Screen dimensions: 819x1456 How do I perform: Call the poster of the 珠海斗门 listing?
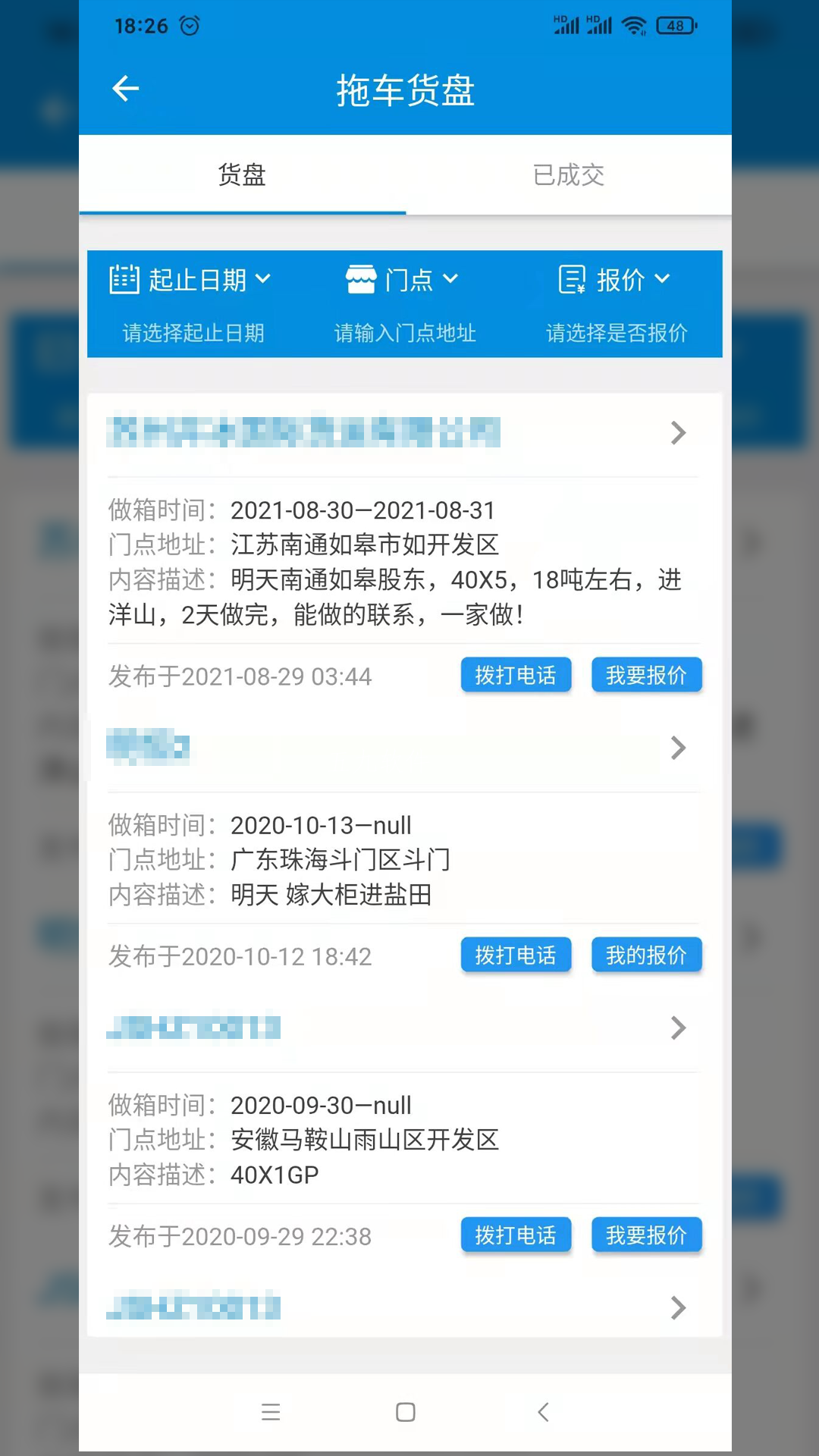[x=516, y=955]
